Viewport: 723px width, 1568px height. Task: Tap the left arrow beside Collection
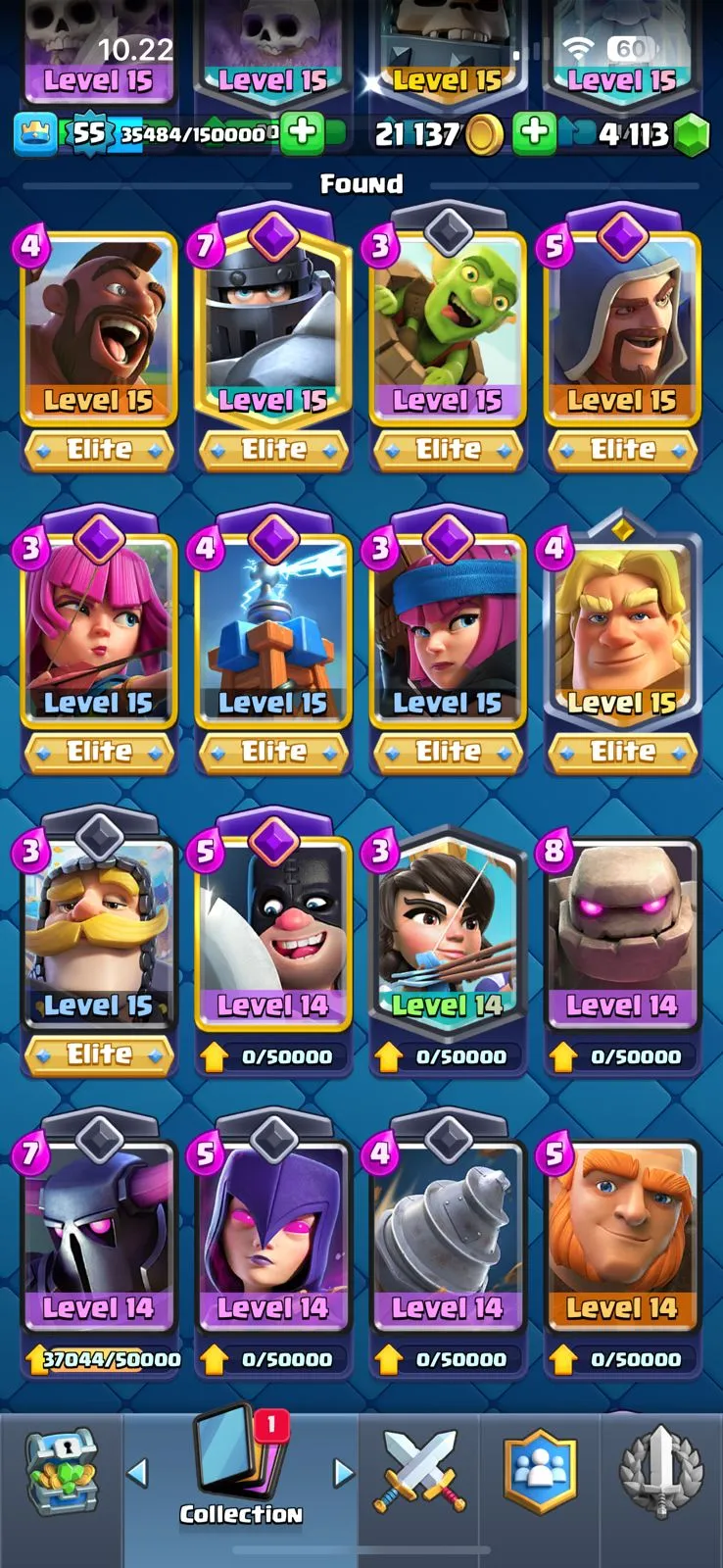point(138,1471)
